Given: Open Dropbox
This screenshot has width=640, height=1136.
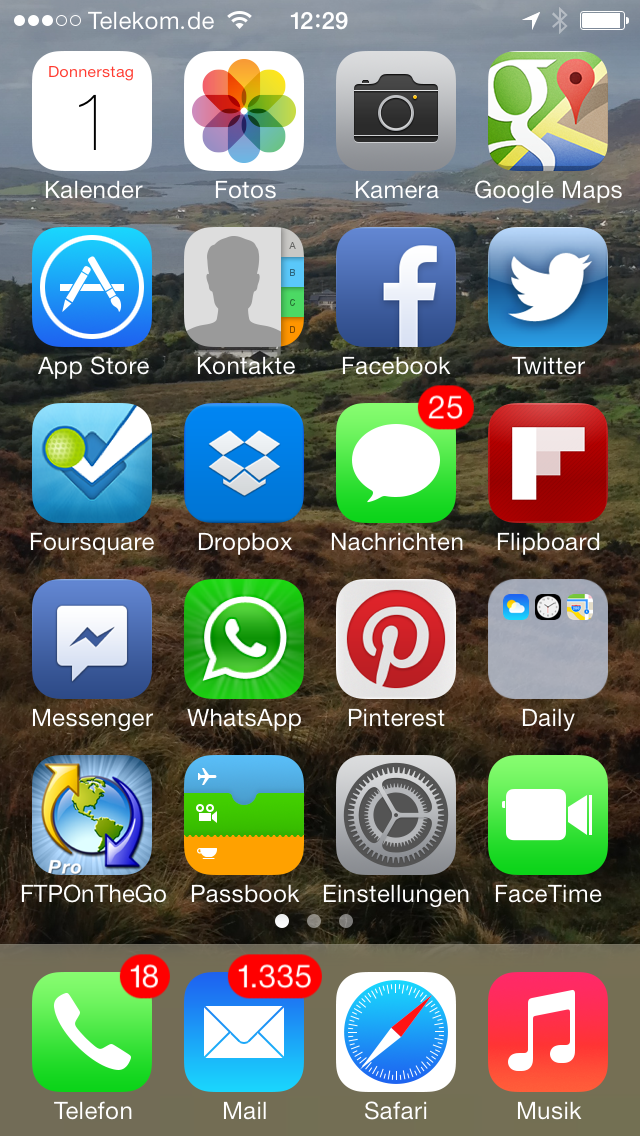Looking at the screenshot, I should [x=244, y=463].
